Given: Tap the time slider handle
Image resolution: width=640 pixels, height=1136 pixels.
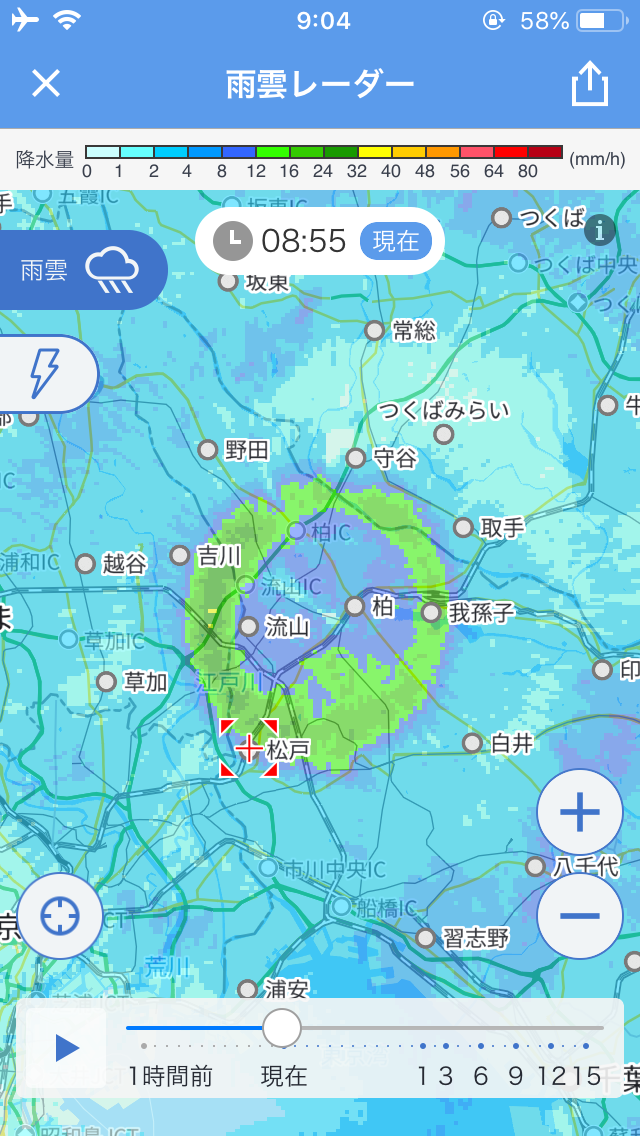Looking at the screenshot, I should 282,1027.
